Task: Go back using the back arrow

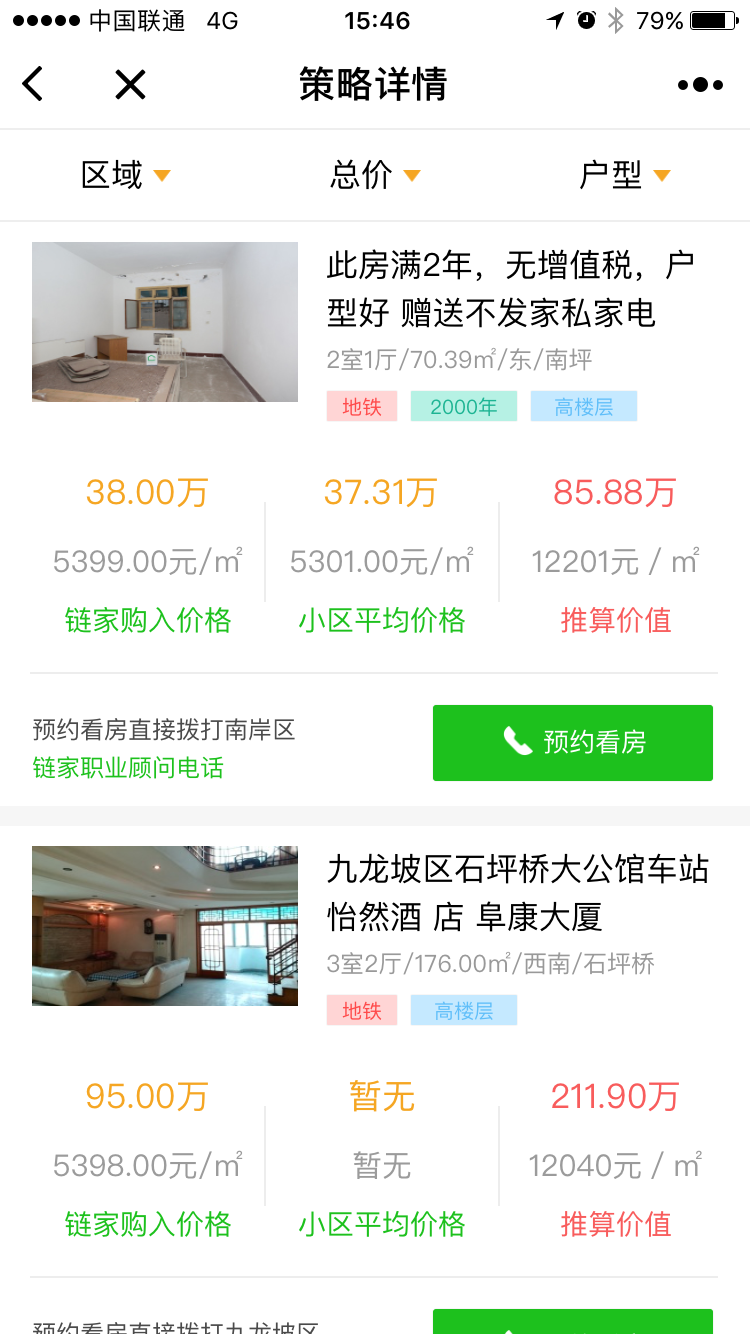Action: tap(33, 84)
